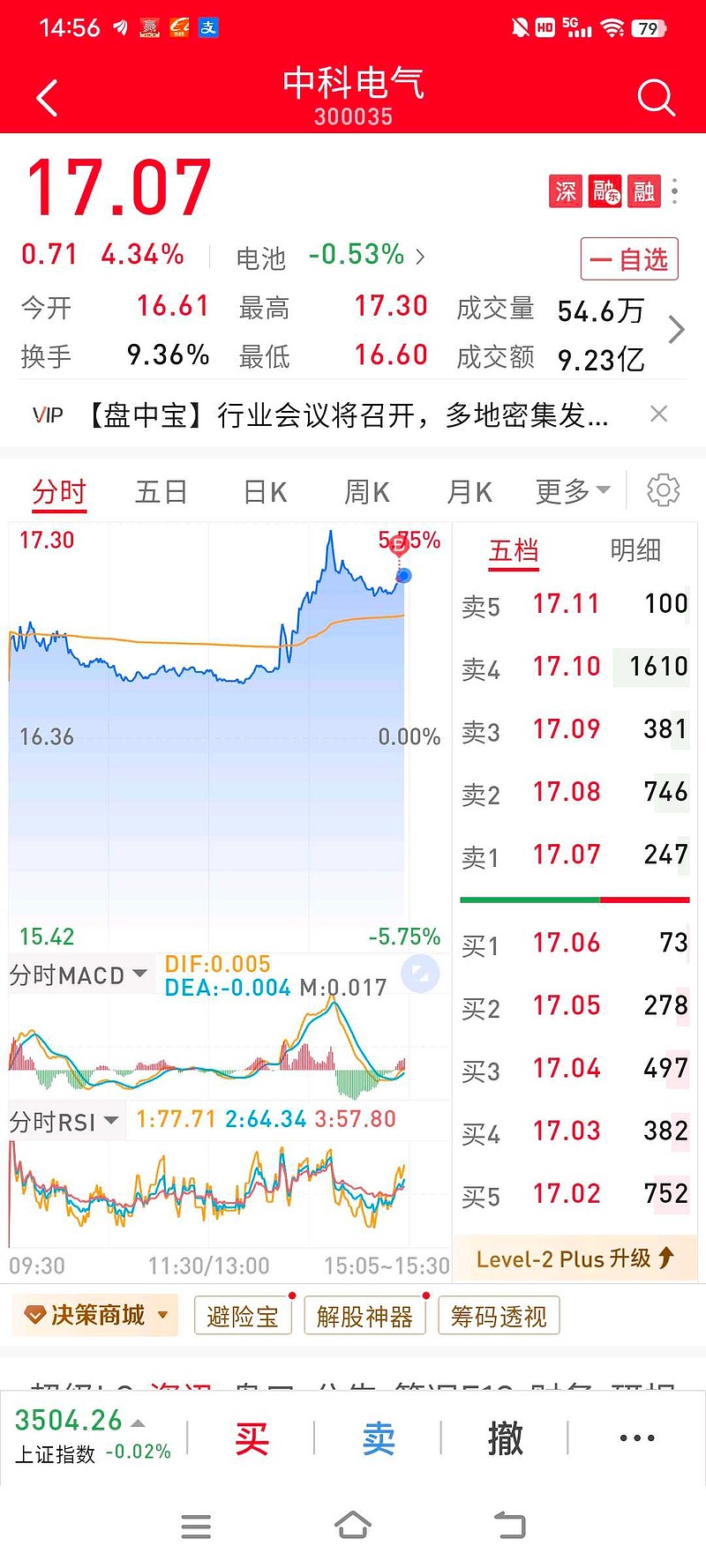
Task: Select the 周K chart tab
Action: (367, 491)
